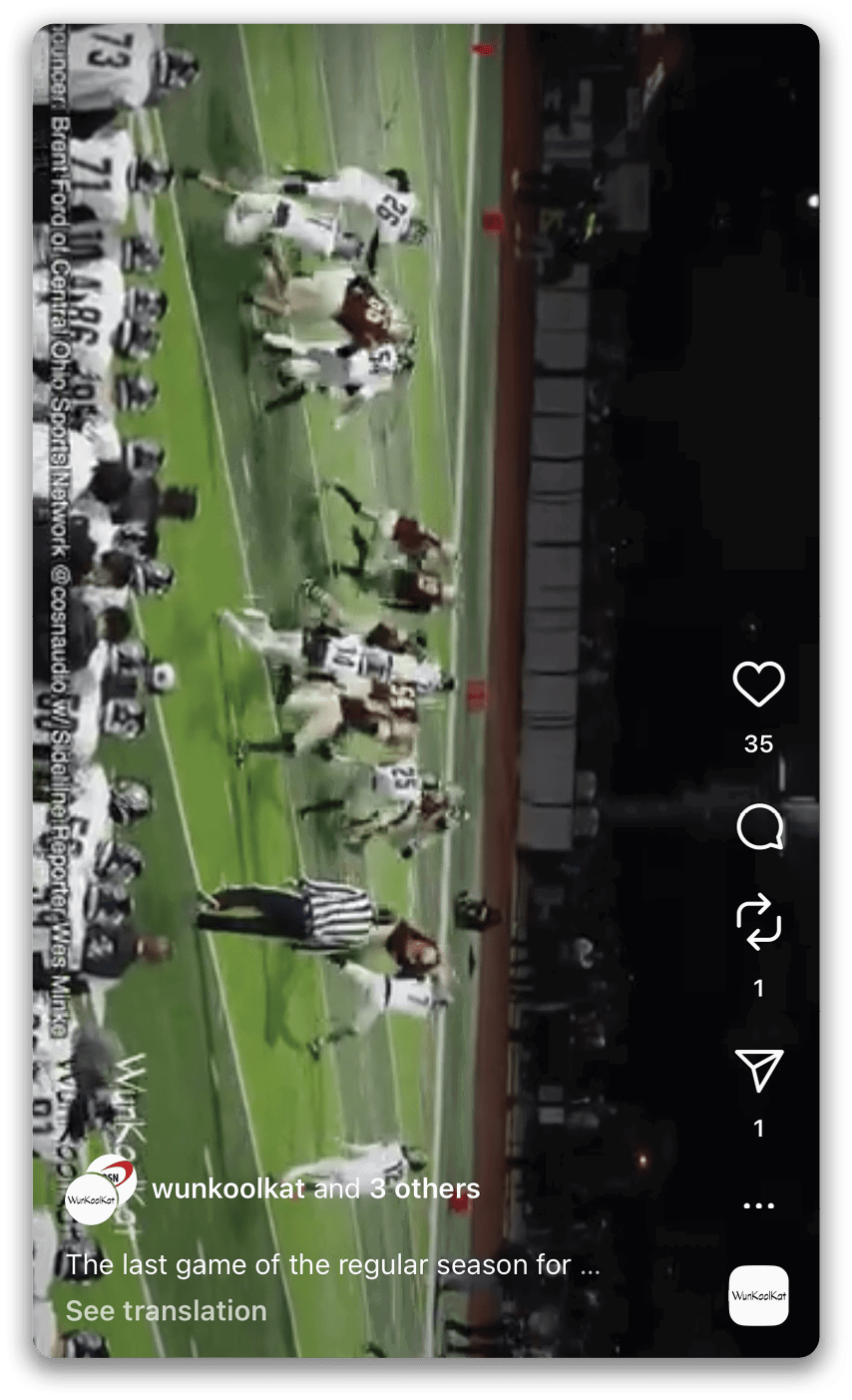Open the wunkoolkat and 3 others link

pyautogui.click(x=315, y=1188)
